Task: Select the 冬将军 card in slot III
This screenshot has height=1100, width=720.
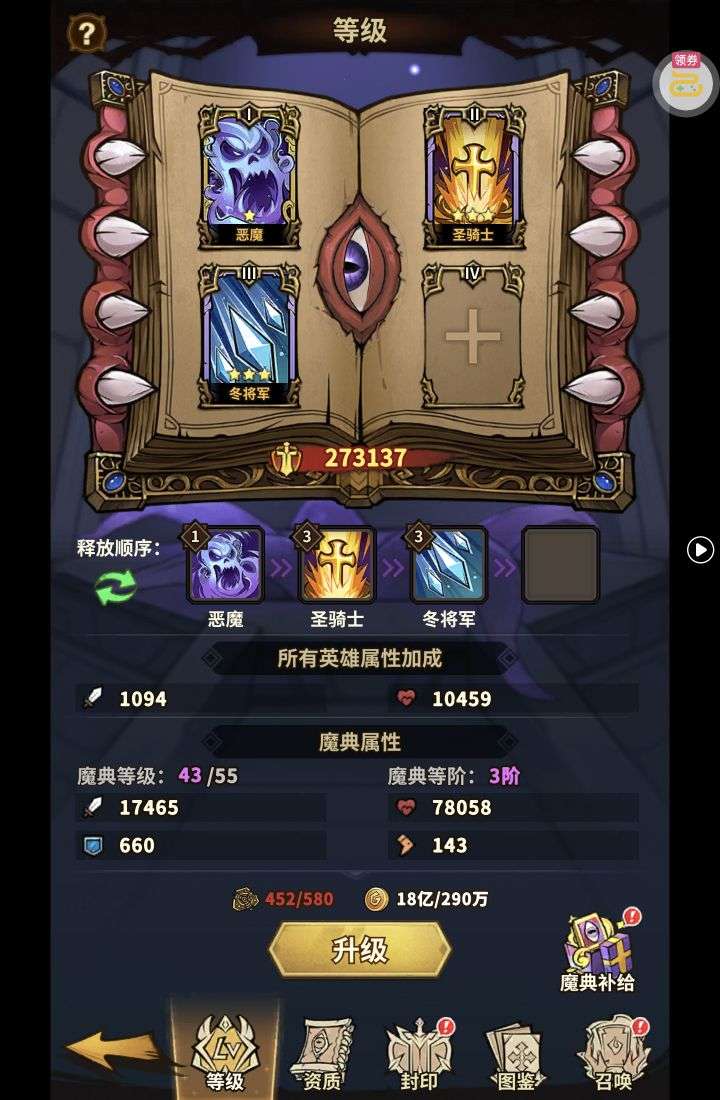Action: [249, 335]
